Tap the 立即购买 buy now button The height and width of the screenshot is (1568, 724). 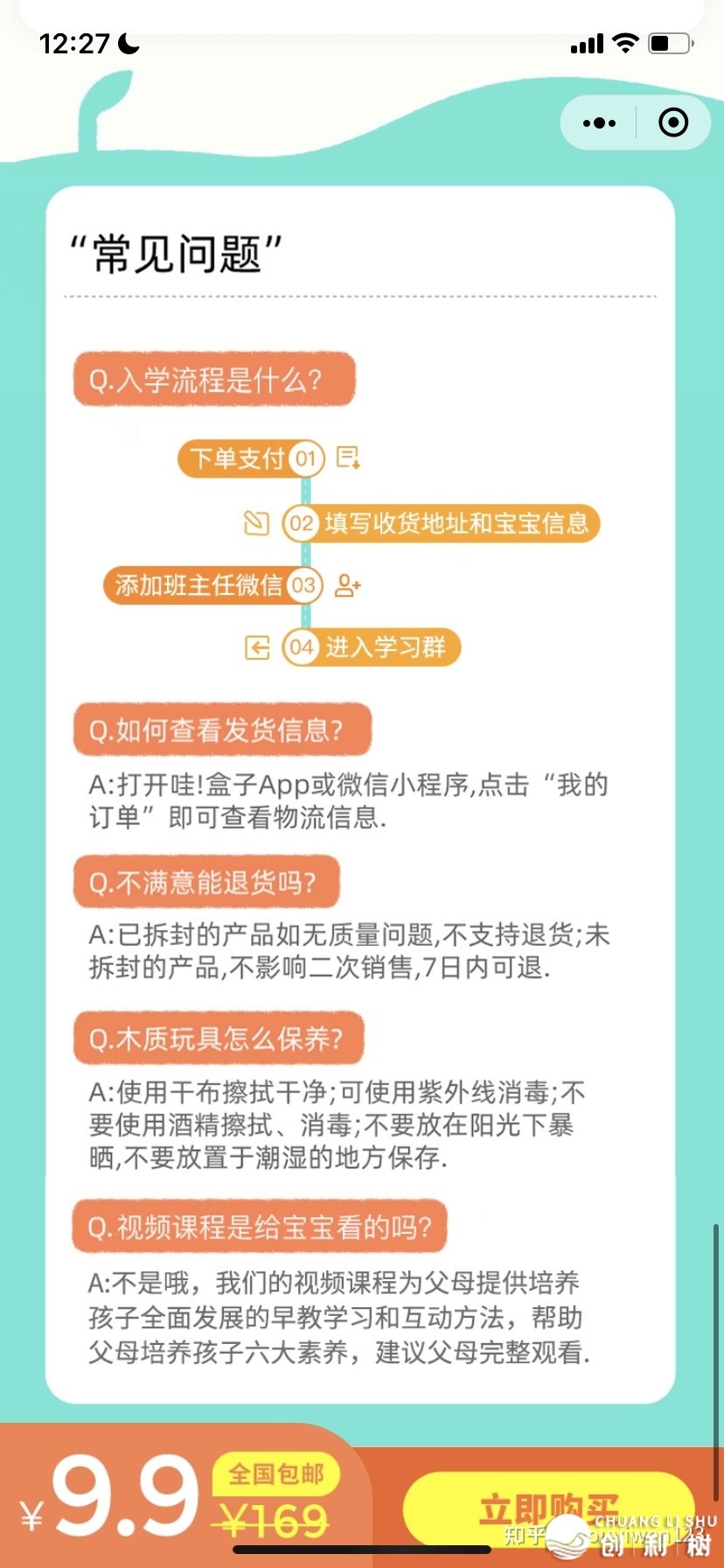click(x=548, y=1508)
